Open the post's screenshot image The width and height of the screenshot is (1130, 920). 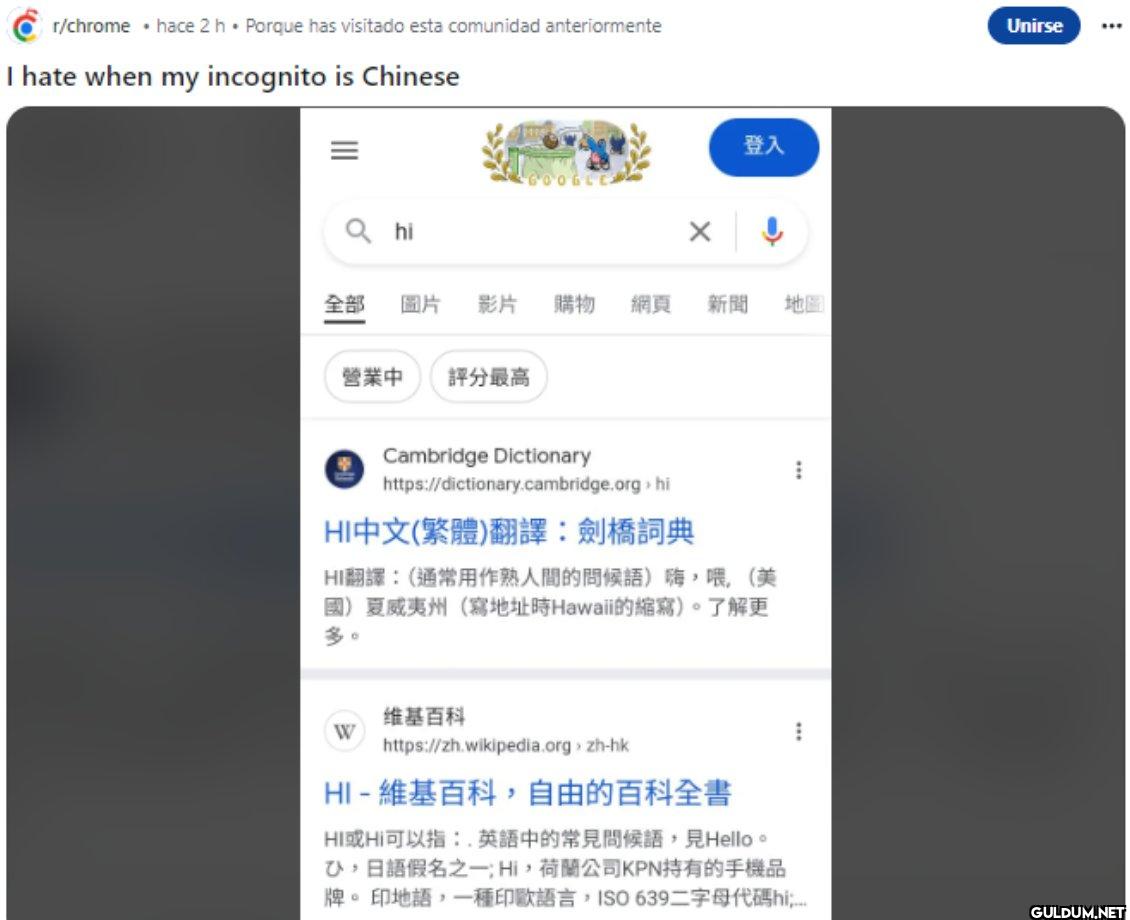[565, 510]
